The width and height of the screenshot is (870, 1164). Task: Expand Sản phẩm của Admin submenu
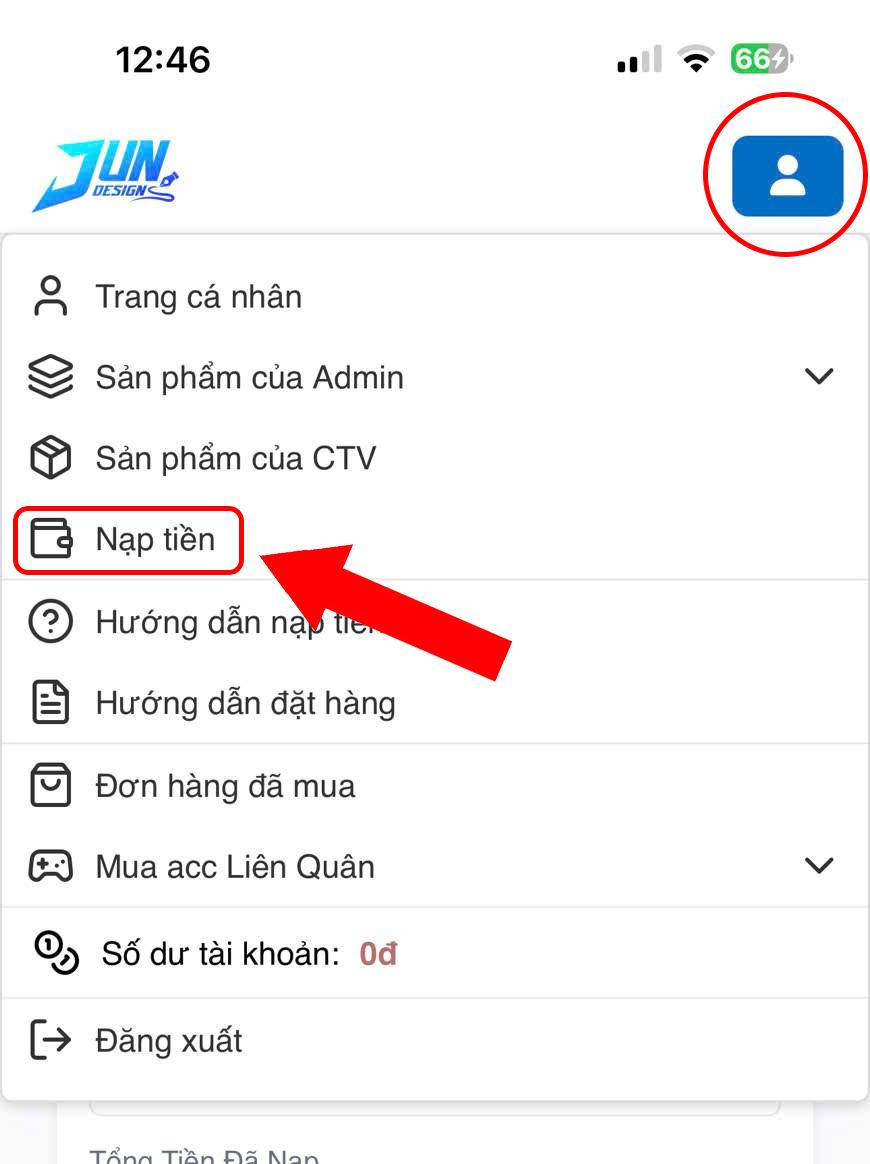coord(818,377)
